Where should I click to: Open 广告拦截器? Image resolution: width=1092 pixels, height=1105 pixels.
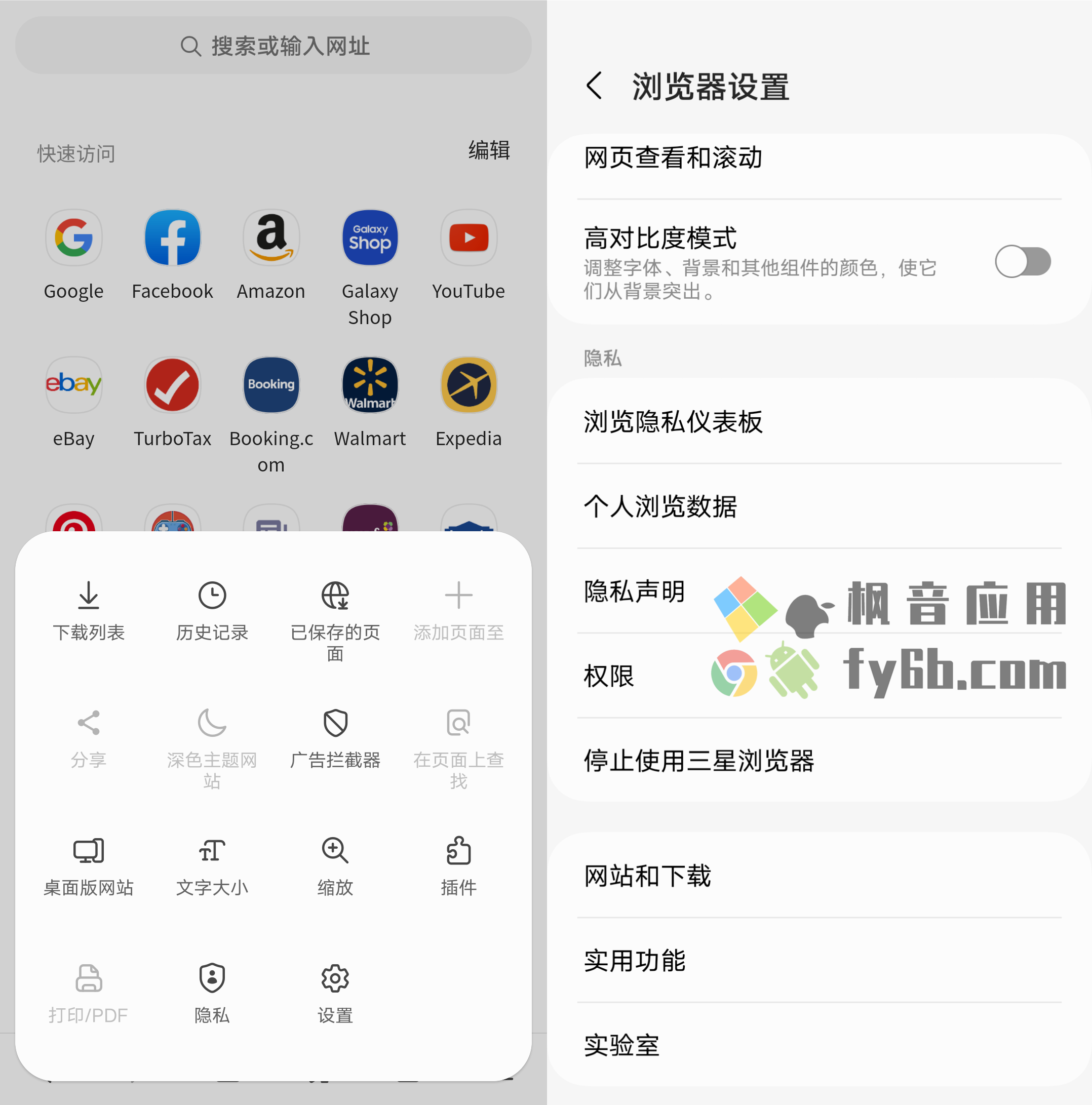tap(335, 738)
